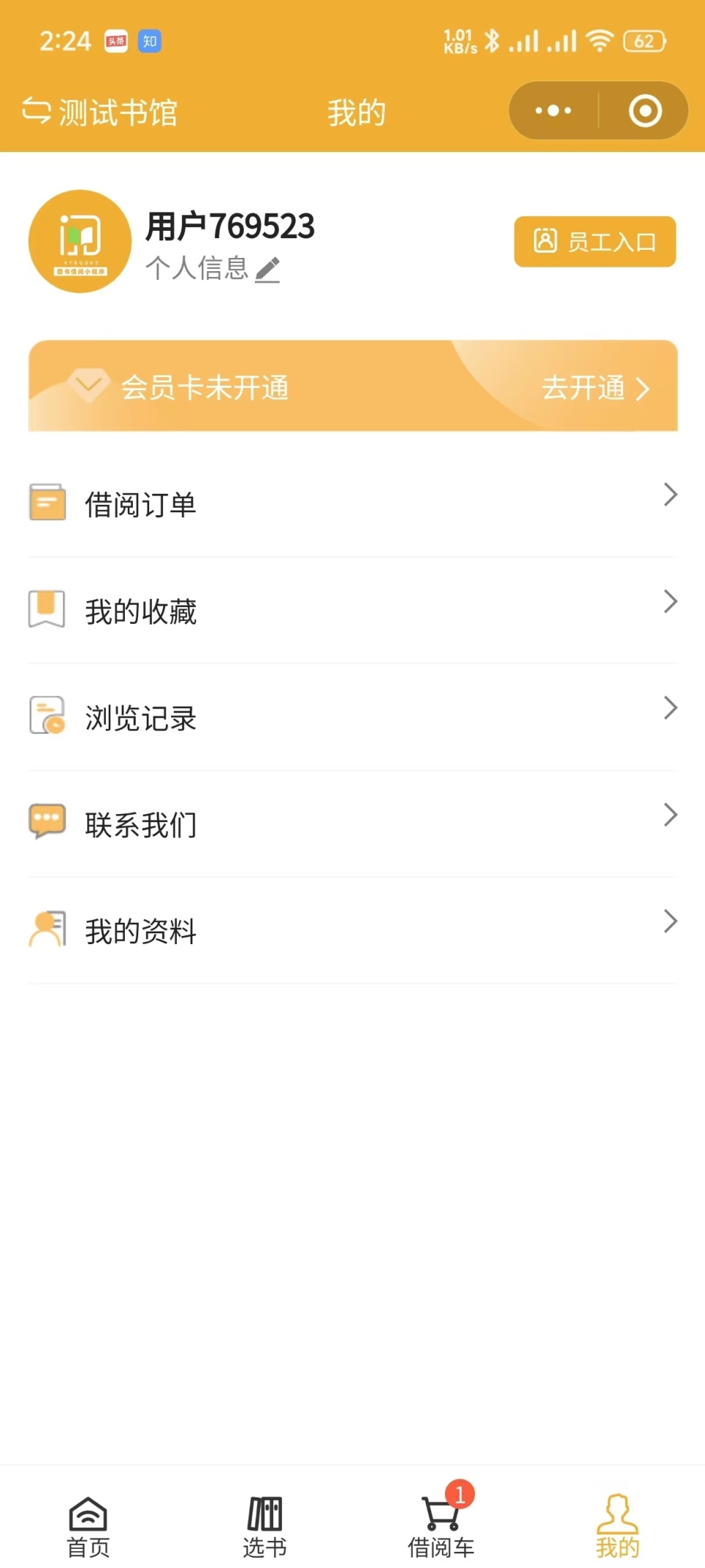This screenshot has width=705, height=1568.
Task: Tap 去开通 to activate membership card
Action: [596, 388]
